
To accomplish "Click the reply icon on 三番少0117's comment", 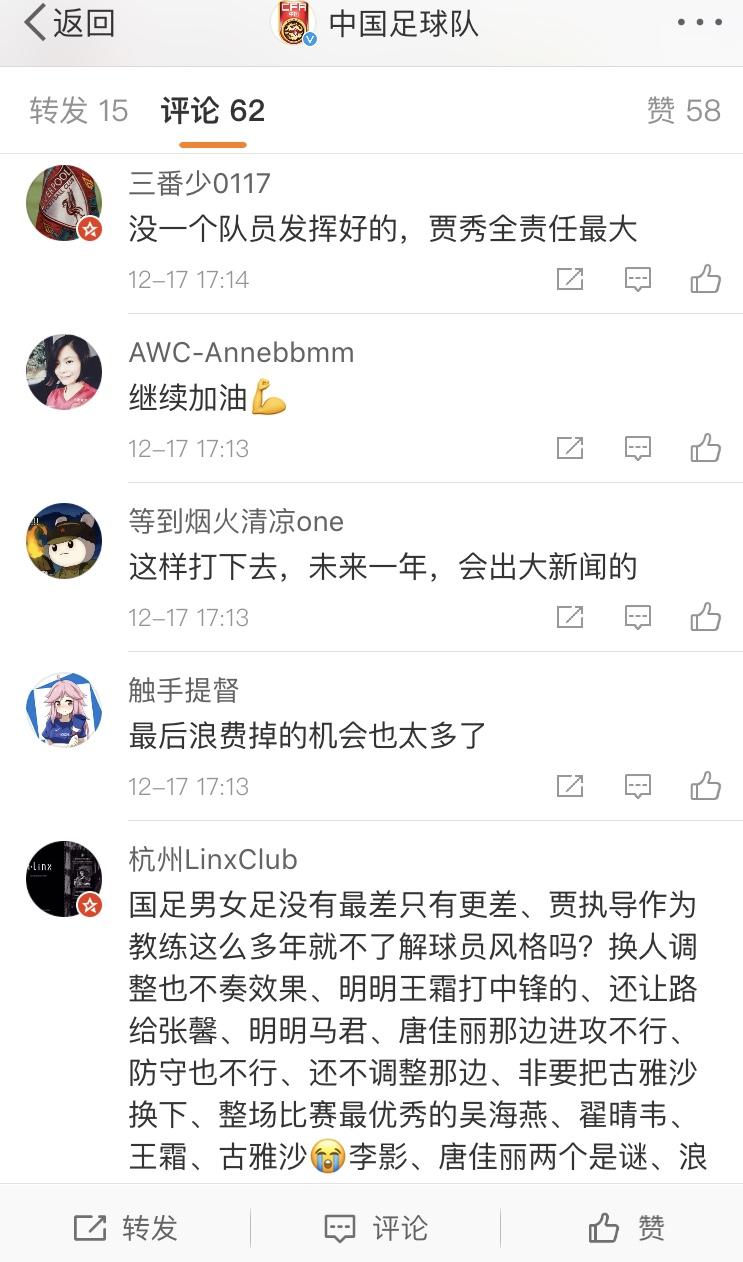I will tap(638, 279).
